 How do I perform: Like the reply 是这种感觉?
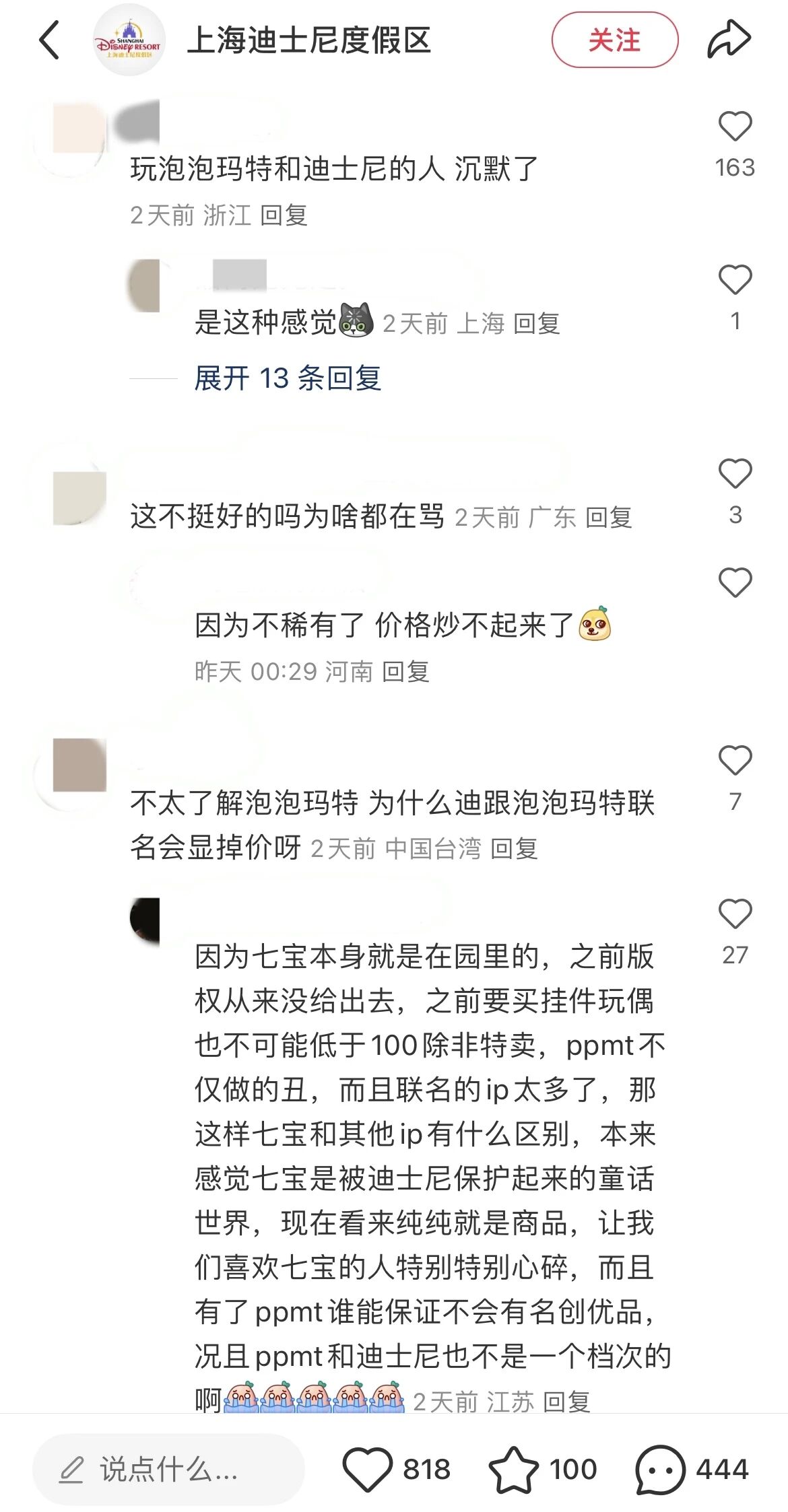735,280
